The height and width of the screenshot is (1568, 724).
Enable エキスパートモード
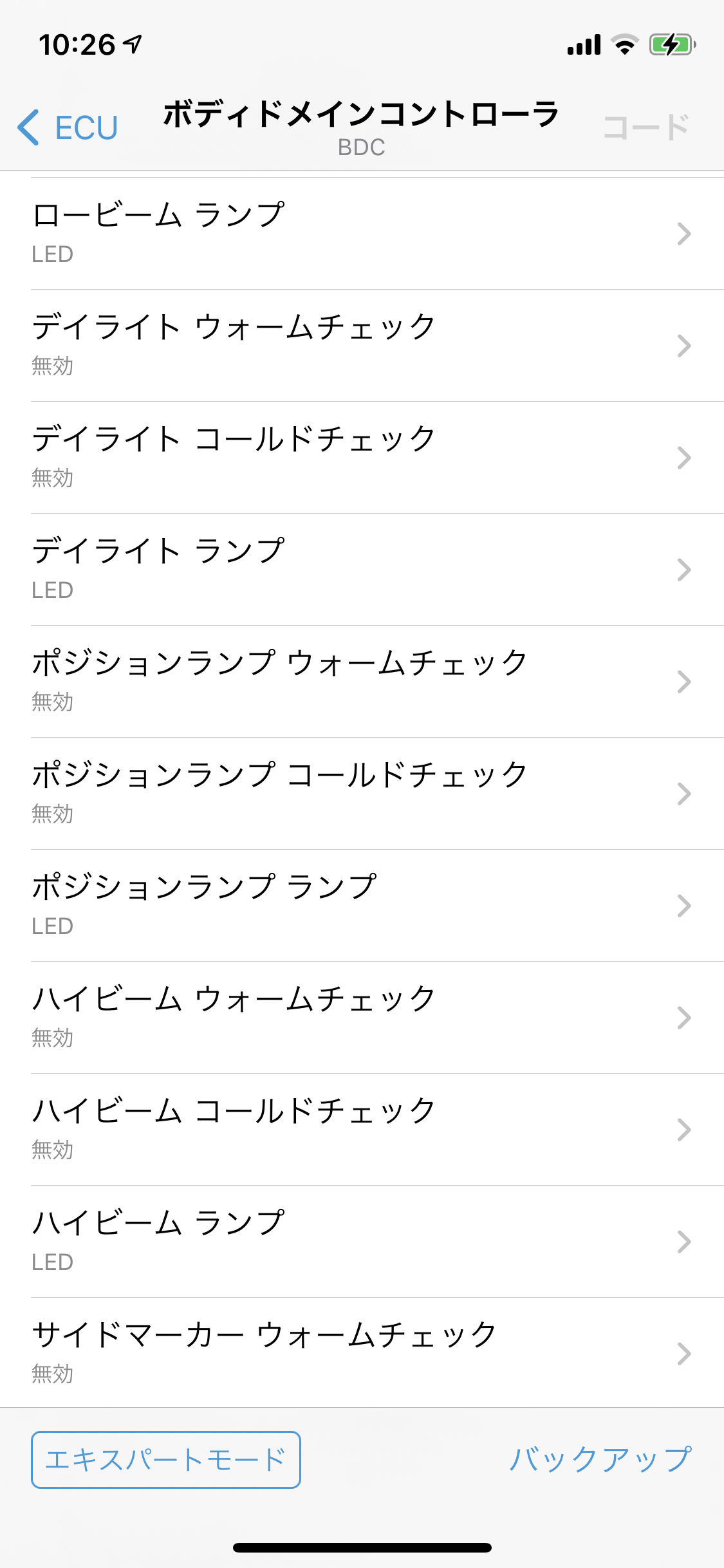click(166, 1460)
